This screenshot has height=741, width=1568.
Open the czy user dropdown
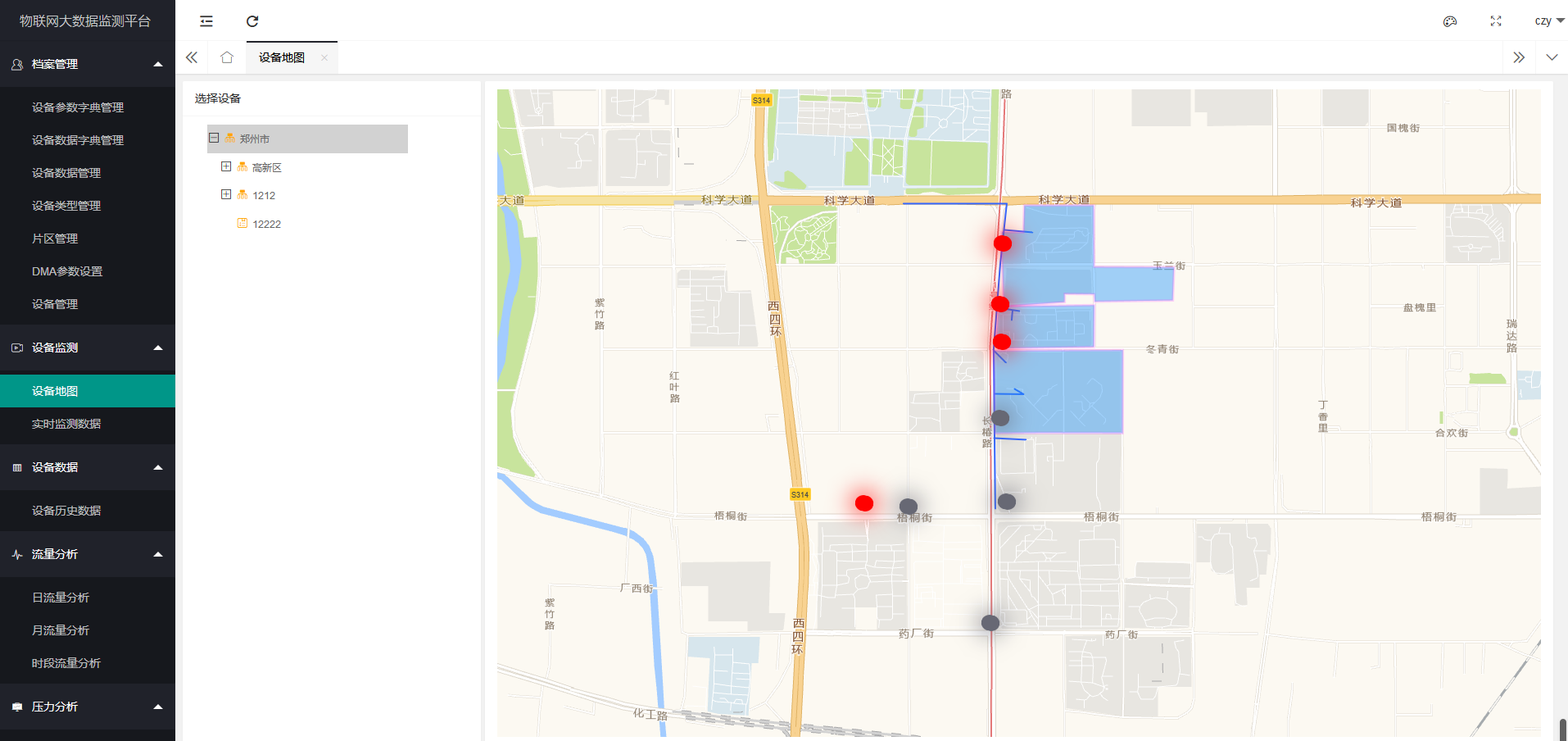pos(1548,21)
